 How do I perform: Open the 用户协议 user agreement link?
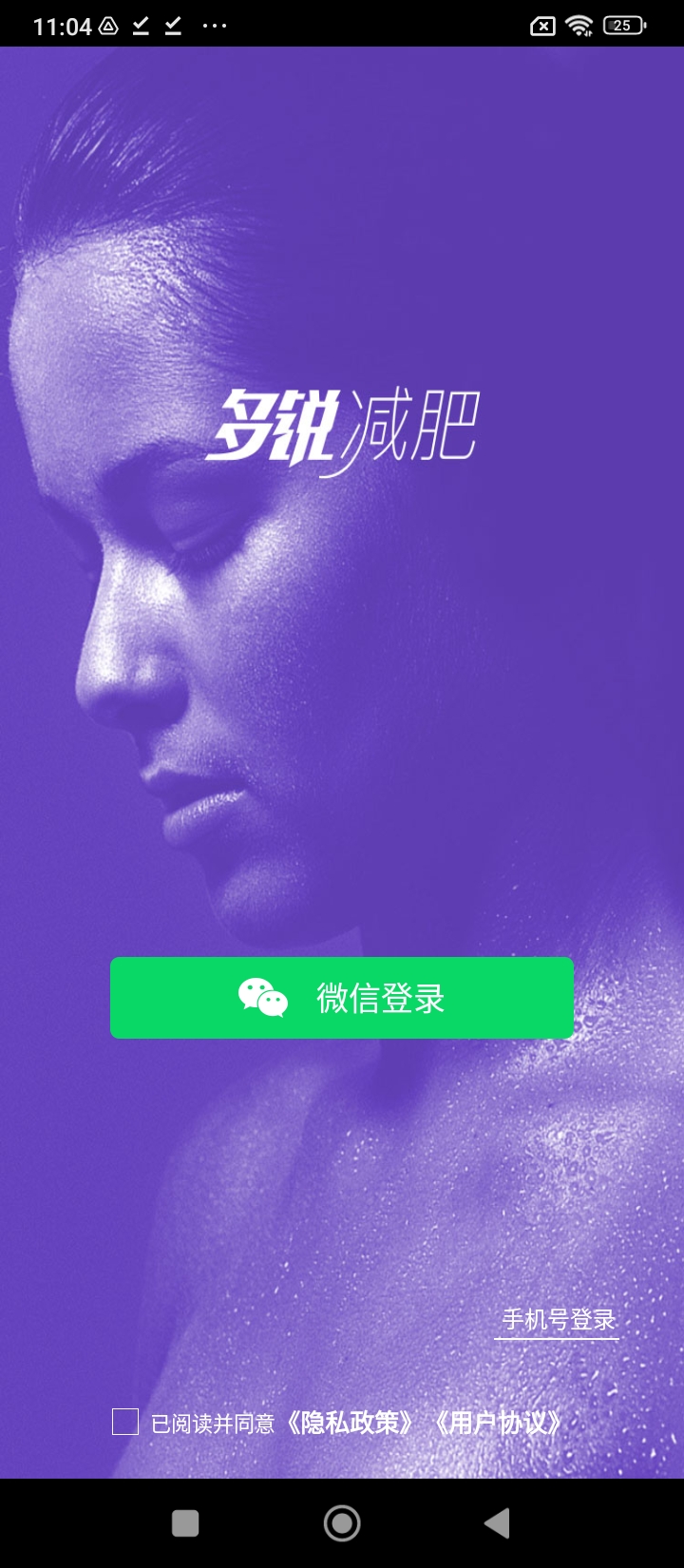click(x=499, y=1423)
